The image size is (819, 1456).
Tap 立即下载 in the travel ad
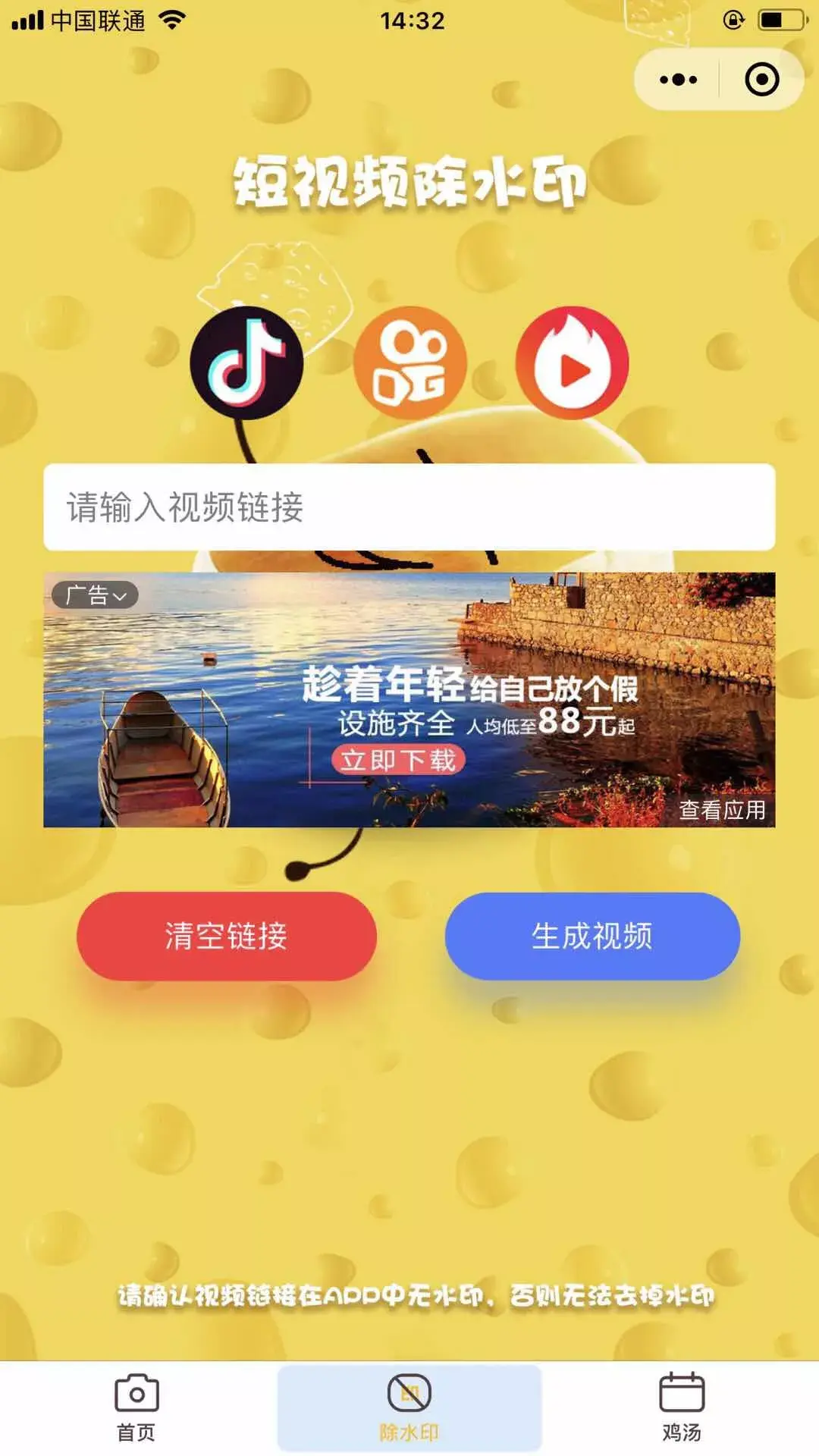(397, 760)
